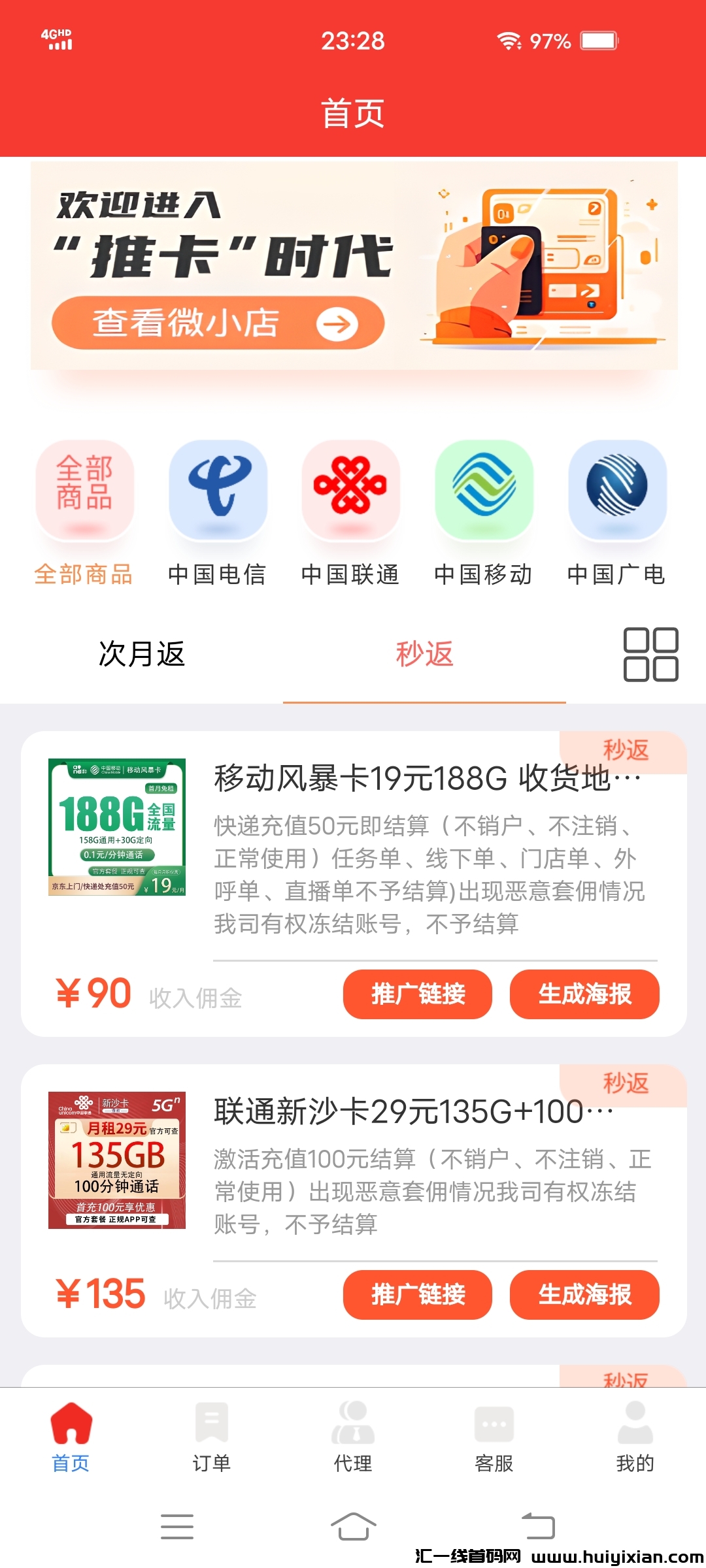Open the 全部商品 category icon
Viewport: 706px width, 1568px height.
(x=85, y=493)
